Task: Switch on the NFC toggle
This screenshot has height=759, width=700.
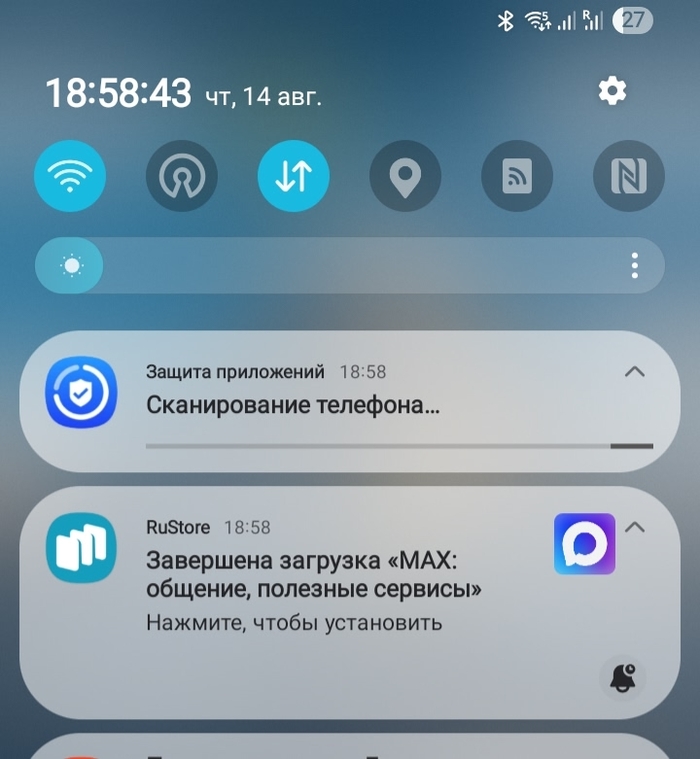Action: click(x=629, y=177)
